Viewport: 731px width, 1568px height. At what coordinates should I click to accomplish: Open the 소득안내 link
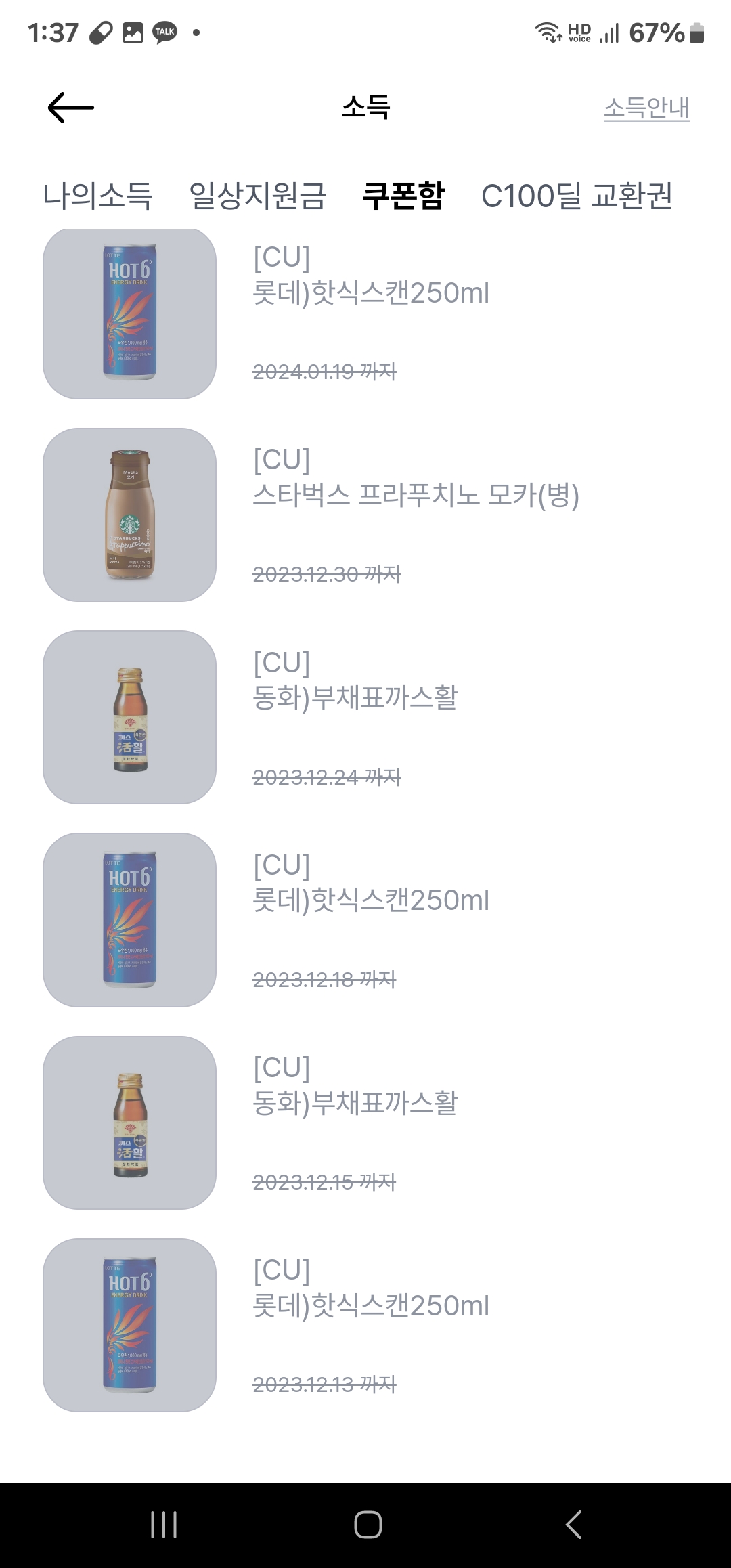646,108
